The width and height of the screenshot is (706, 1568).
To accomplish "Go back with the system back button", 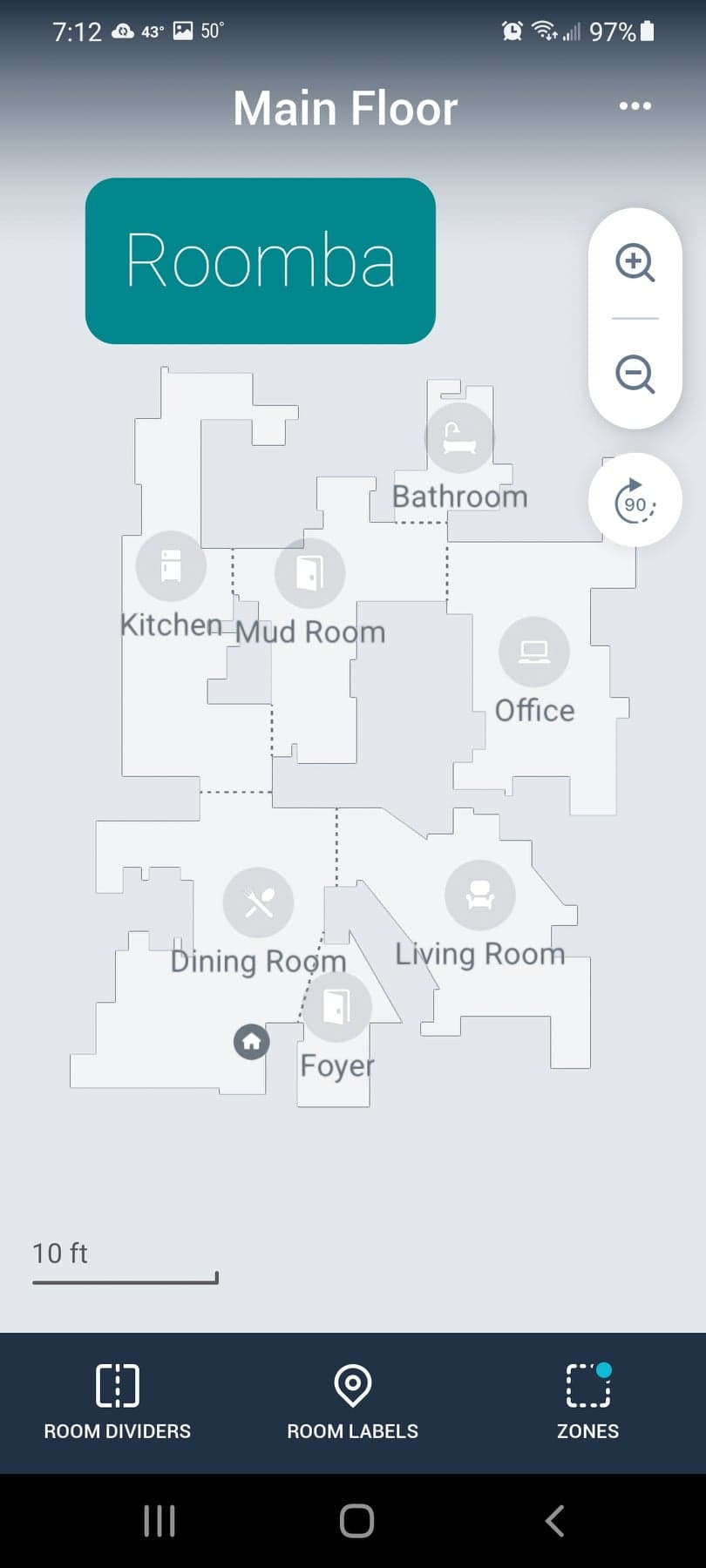I will (554, 1521).
